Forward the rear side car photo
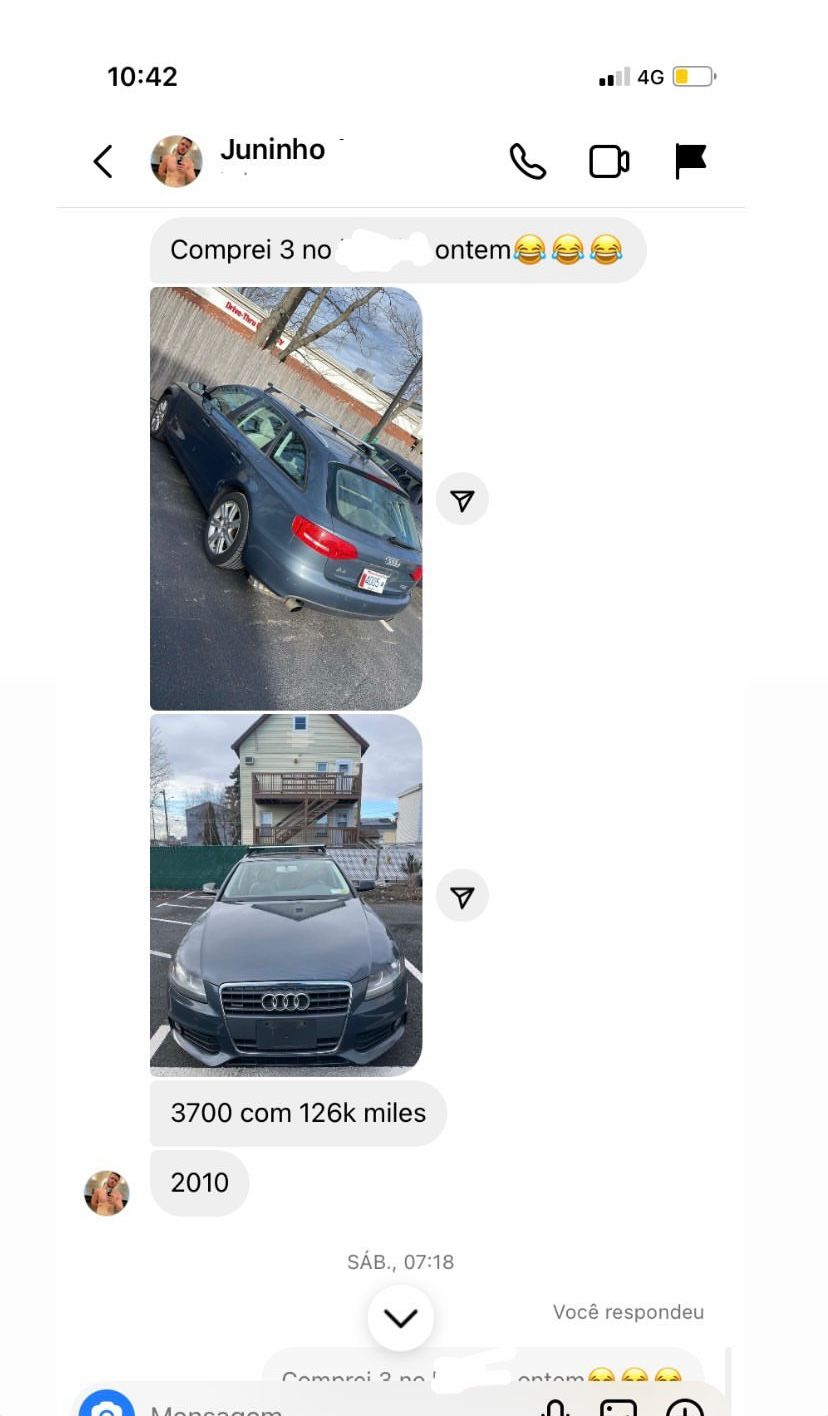This screenshot has height=1416, width=828. (x=462, y=499)
